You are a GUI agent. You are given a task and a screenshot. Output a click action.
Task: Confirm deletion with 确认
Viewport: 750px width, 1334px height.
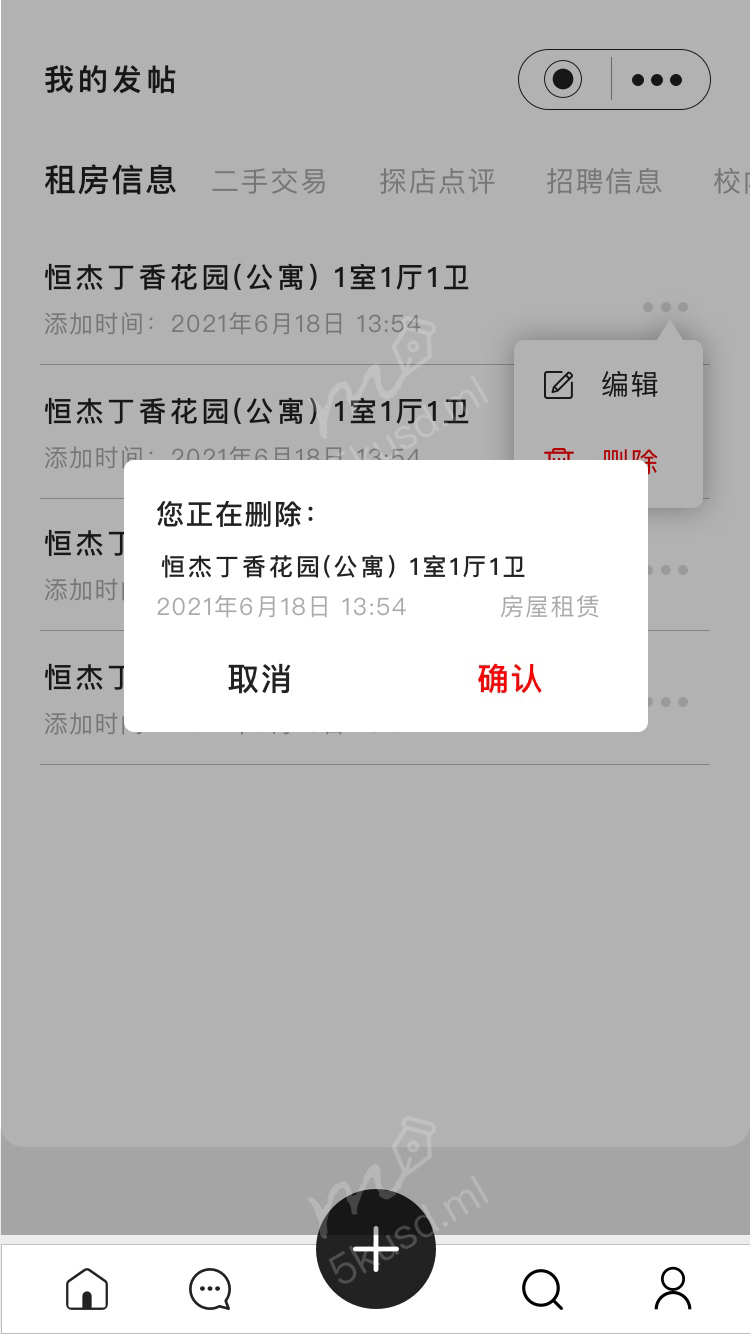tap(510, 679)
